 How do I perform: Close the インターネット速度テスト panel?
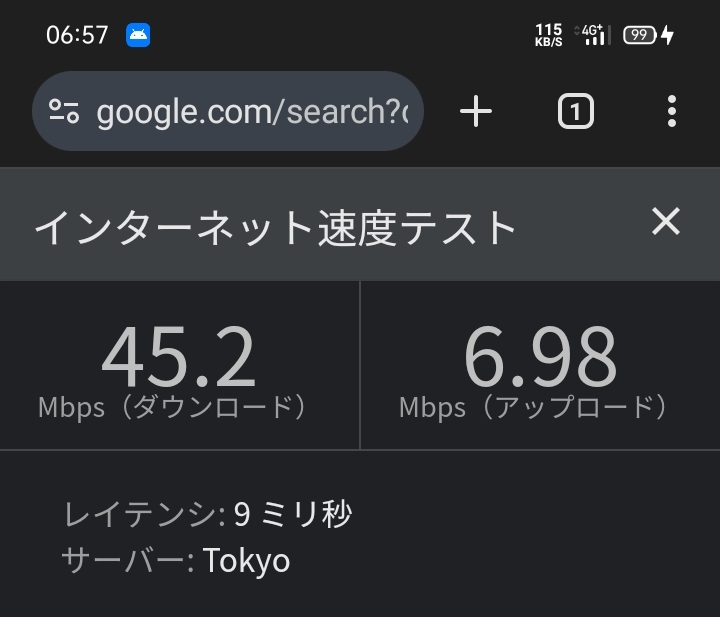pos(665,222)
